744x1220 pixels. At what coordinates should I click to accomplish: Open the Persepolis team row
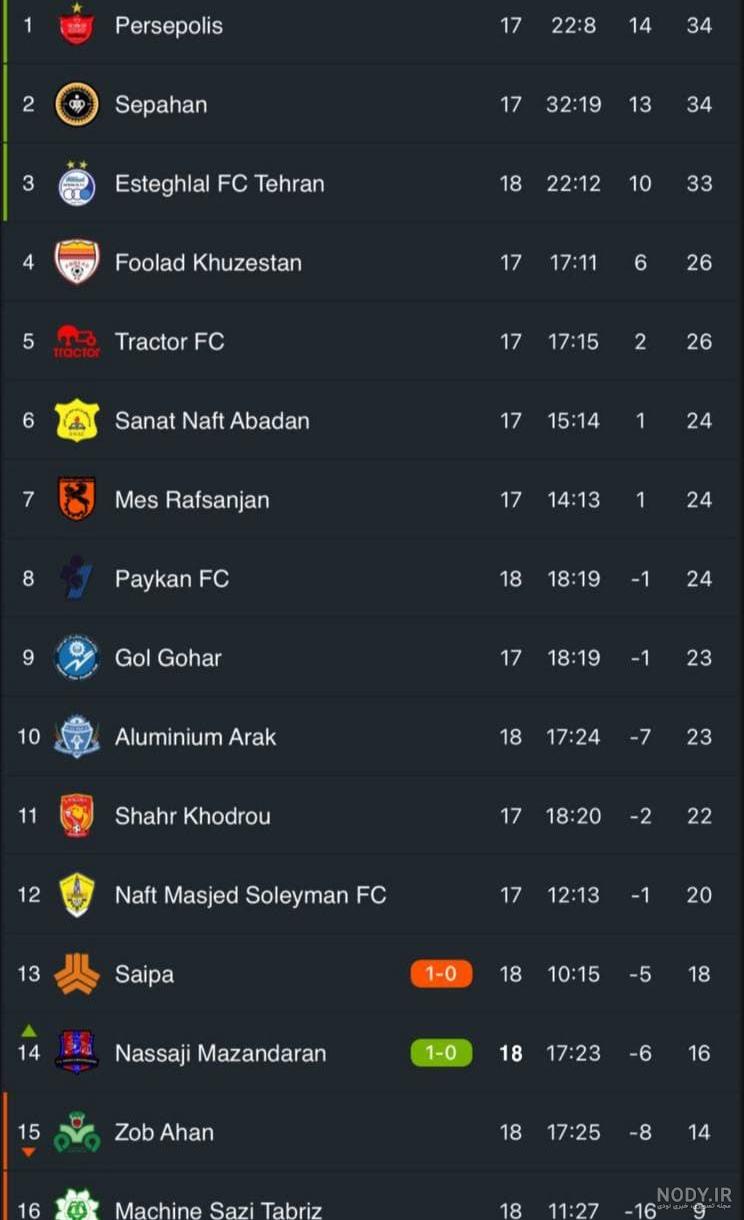(372, 25)
